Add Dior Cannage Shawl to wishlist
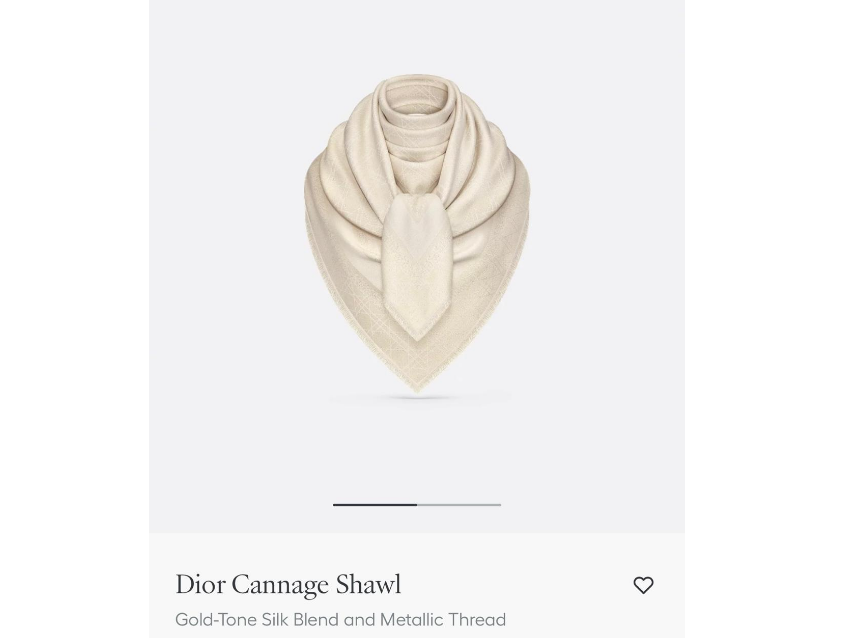 (x=643, y=585)
